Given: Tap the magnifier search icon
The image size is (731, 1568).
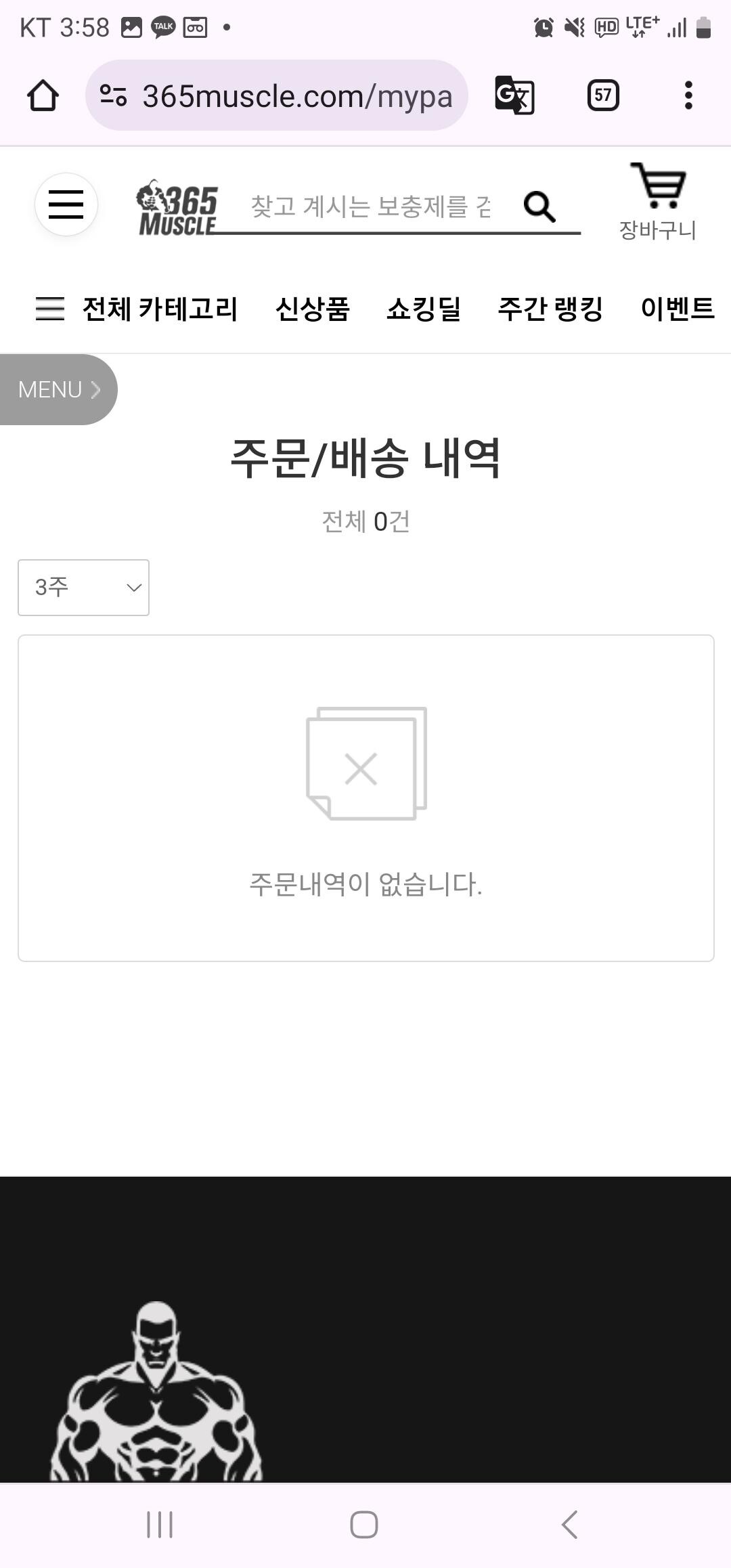Looking at the screenshot, I should click(x=539, y=206).
